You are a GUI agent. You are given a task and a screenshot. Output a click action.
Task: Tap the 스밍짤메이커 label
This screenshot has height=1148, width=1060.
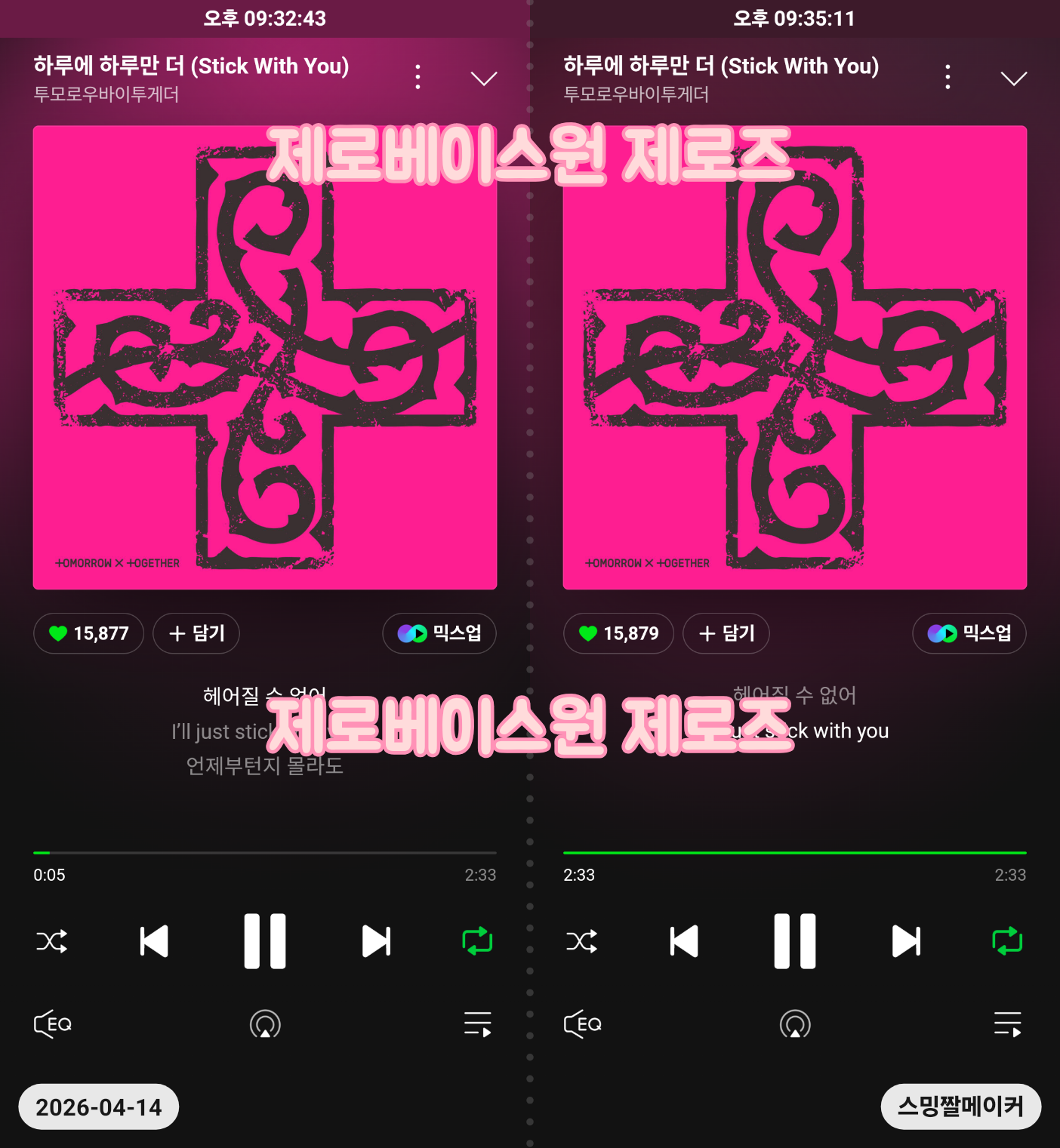[960, 1106]
